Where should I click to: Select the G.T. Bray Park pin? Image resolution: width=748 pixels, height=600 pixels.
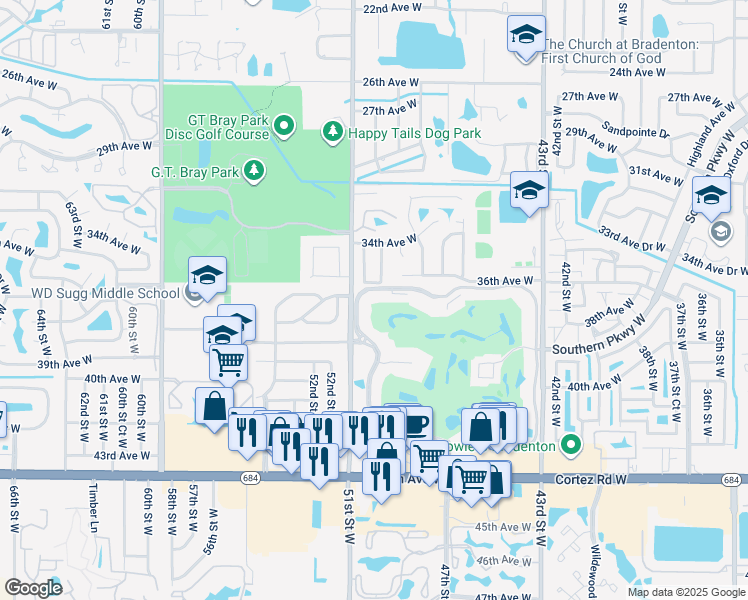coord(254,171)
